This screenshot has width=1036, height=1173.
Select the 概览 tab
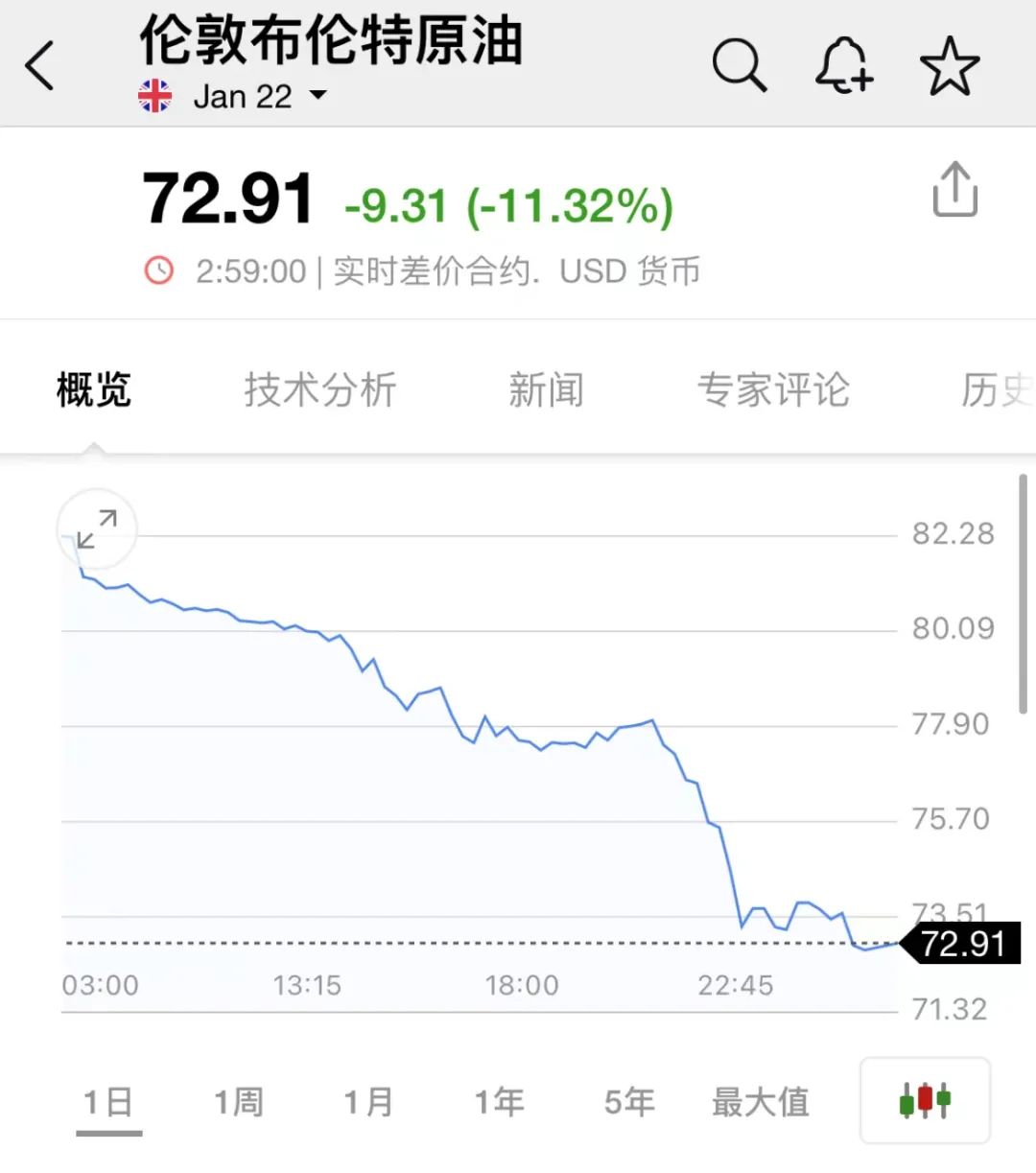click(93, 390)
